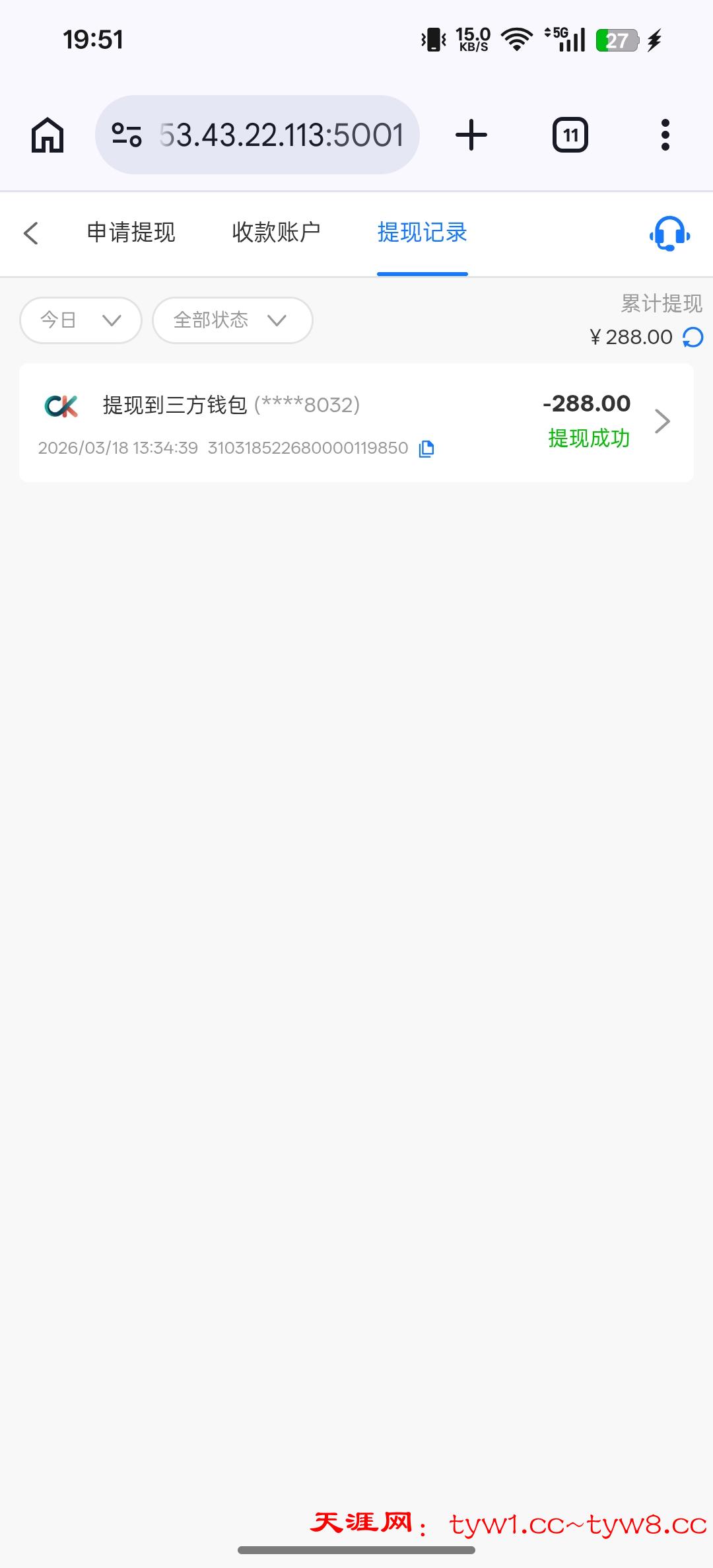Go back using the left arrow
The height and width of the screenshot is (1568, 713).
tap(31, 233)
